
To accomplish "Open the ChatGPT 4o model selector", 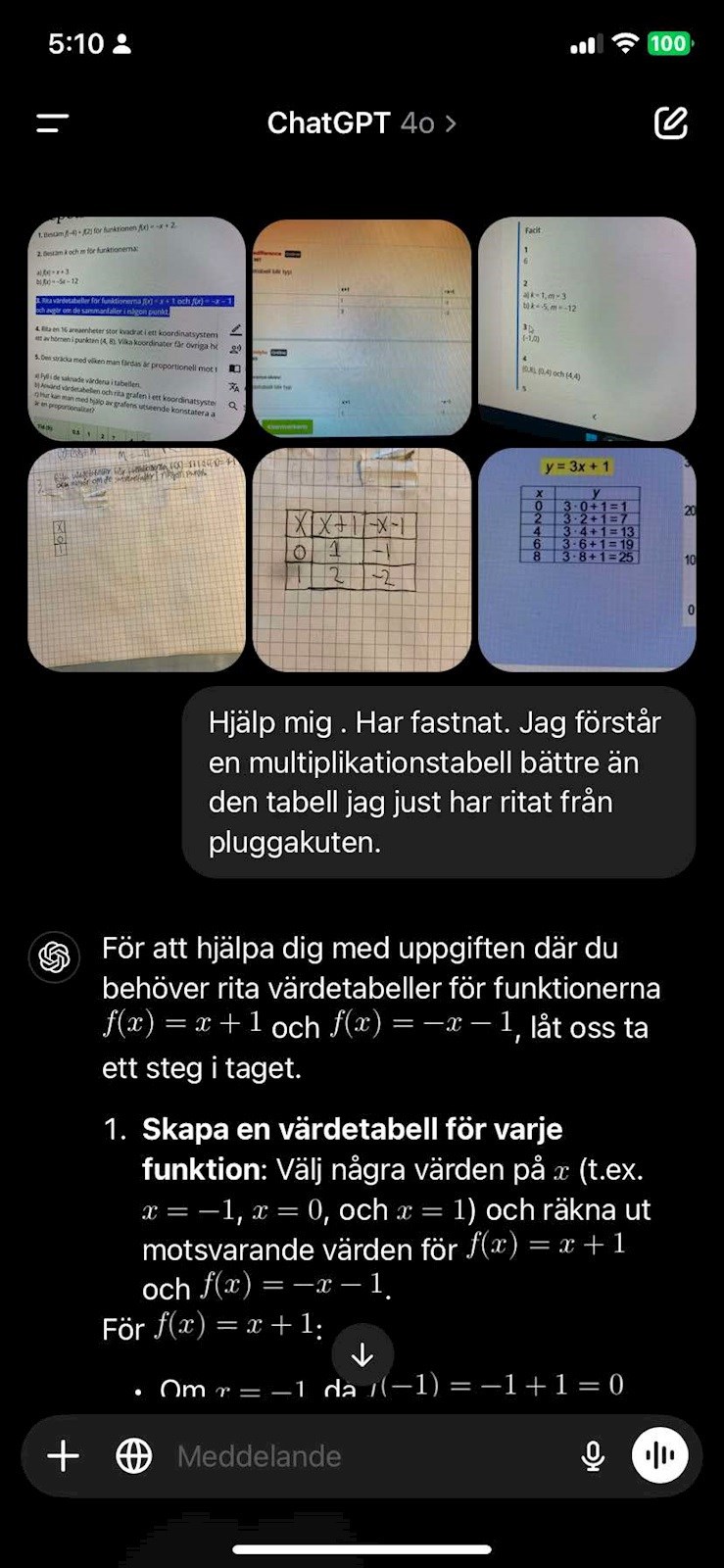I will coord(362,123).
